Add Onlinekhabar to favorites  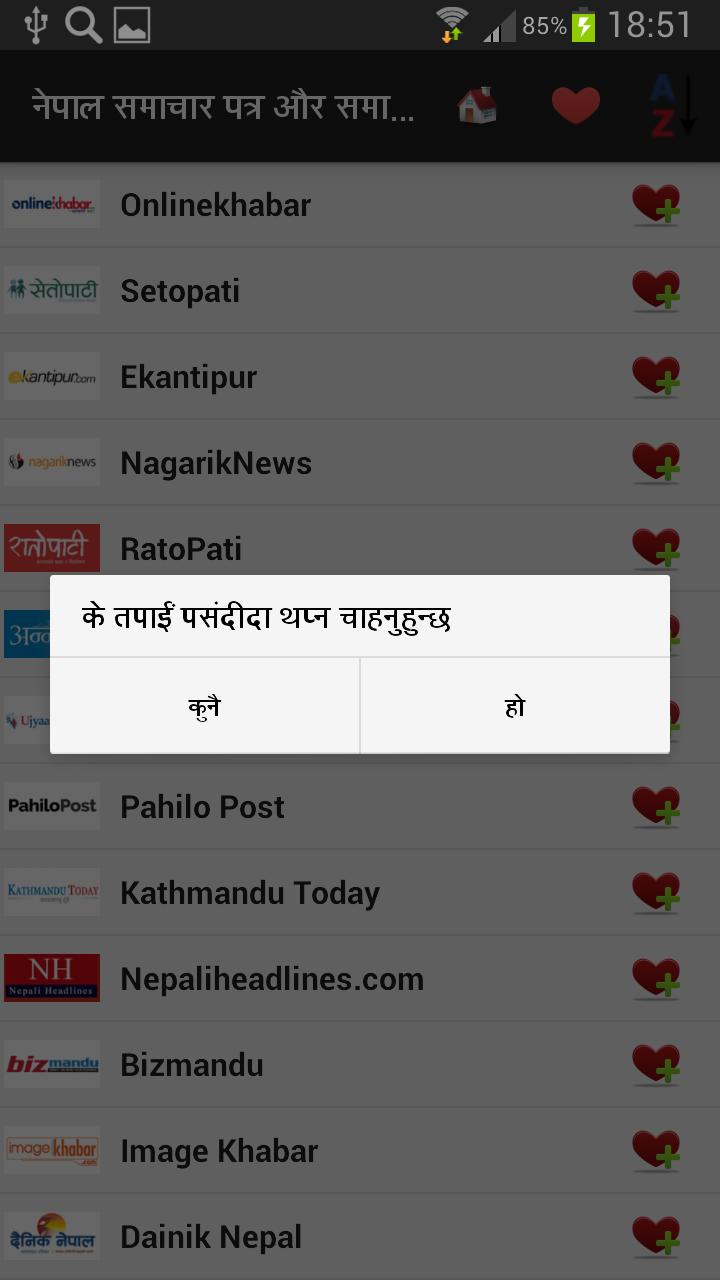point(656,205)
